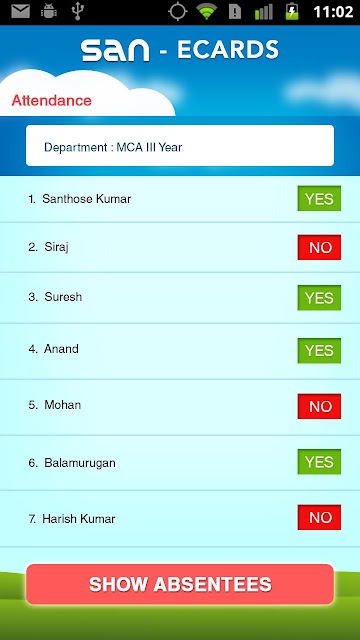Open the Department MCA III Year selector
Image resolution: width=360 pixels, height=640 pixels.
tap(180, 146)
